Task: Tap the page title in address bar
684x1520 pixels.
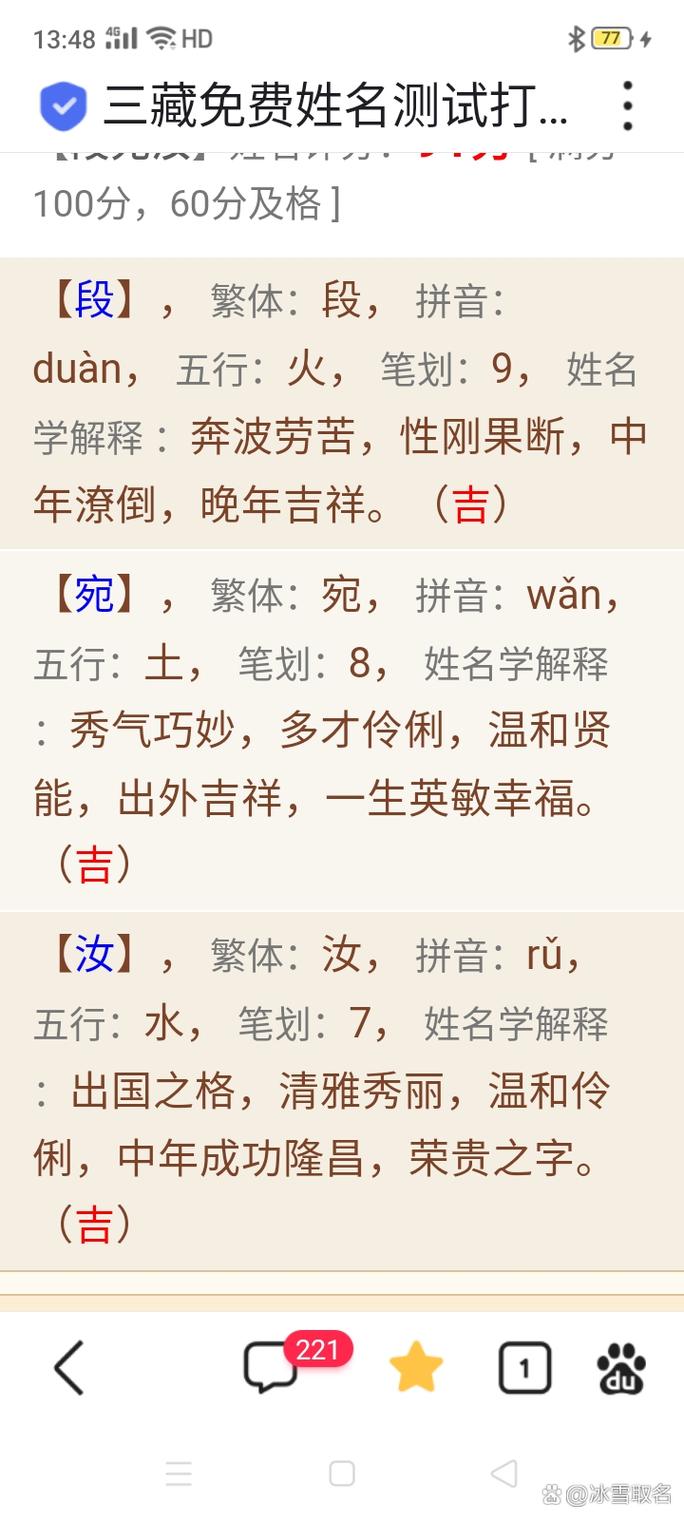Action: pos(335,106)
